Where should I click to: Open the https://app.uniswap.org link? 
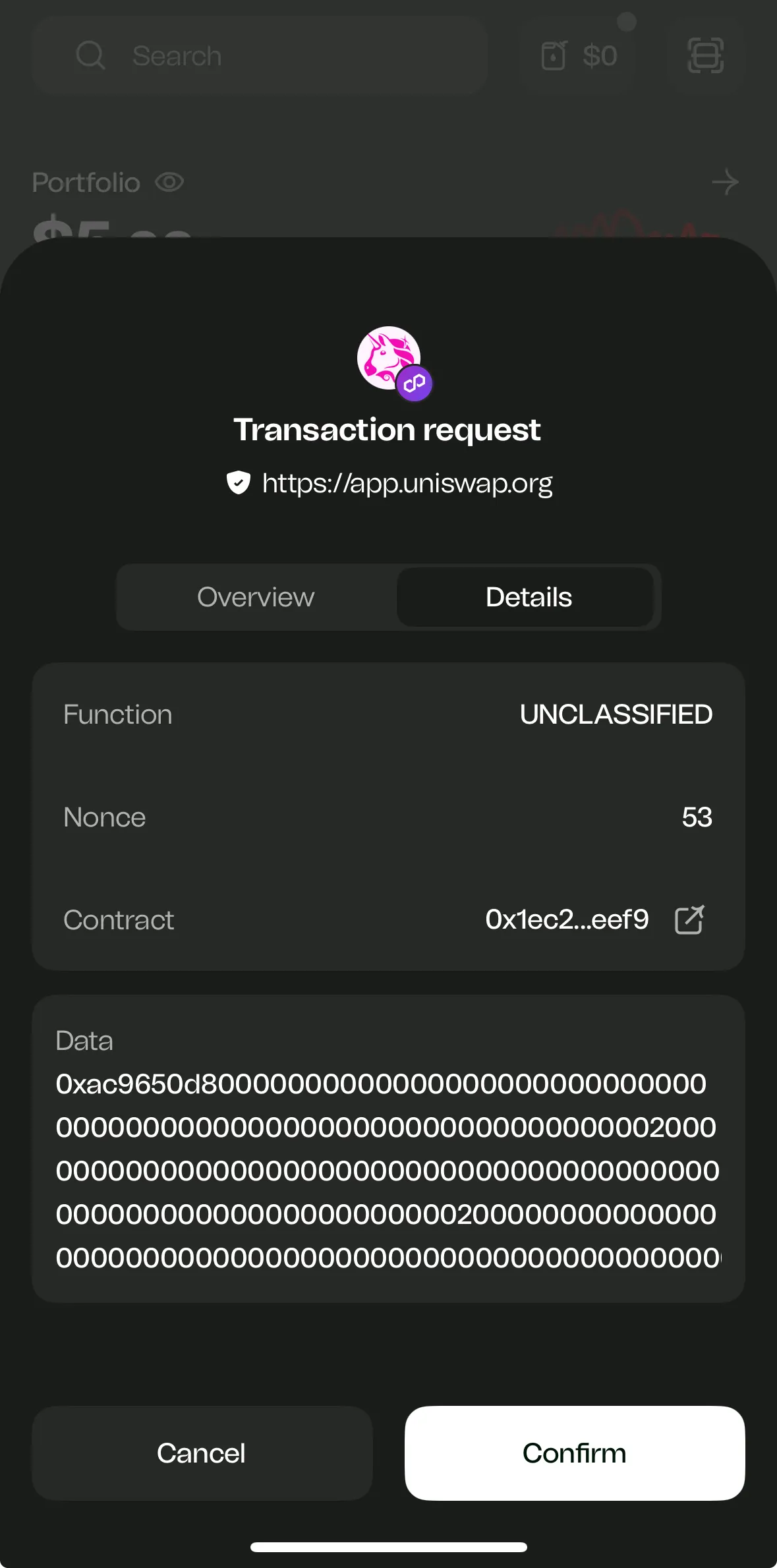[x=407, y=483]
